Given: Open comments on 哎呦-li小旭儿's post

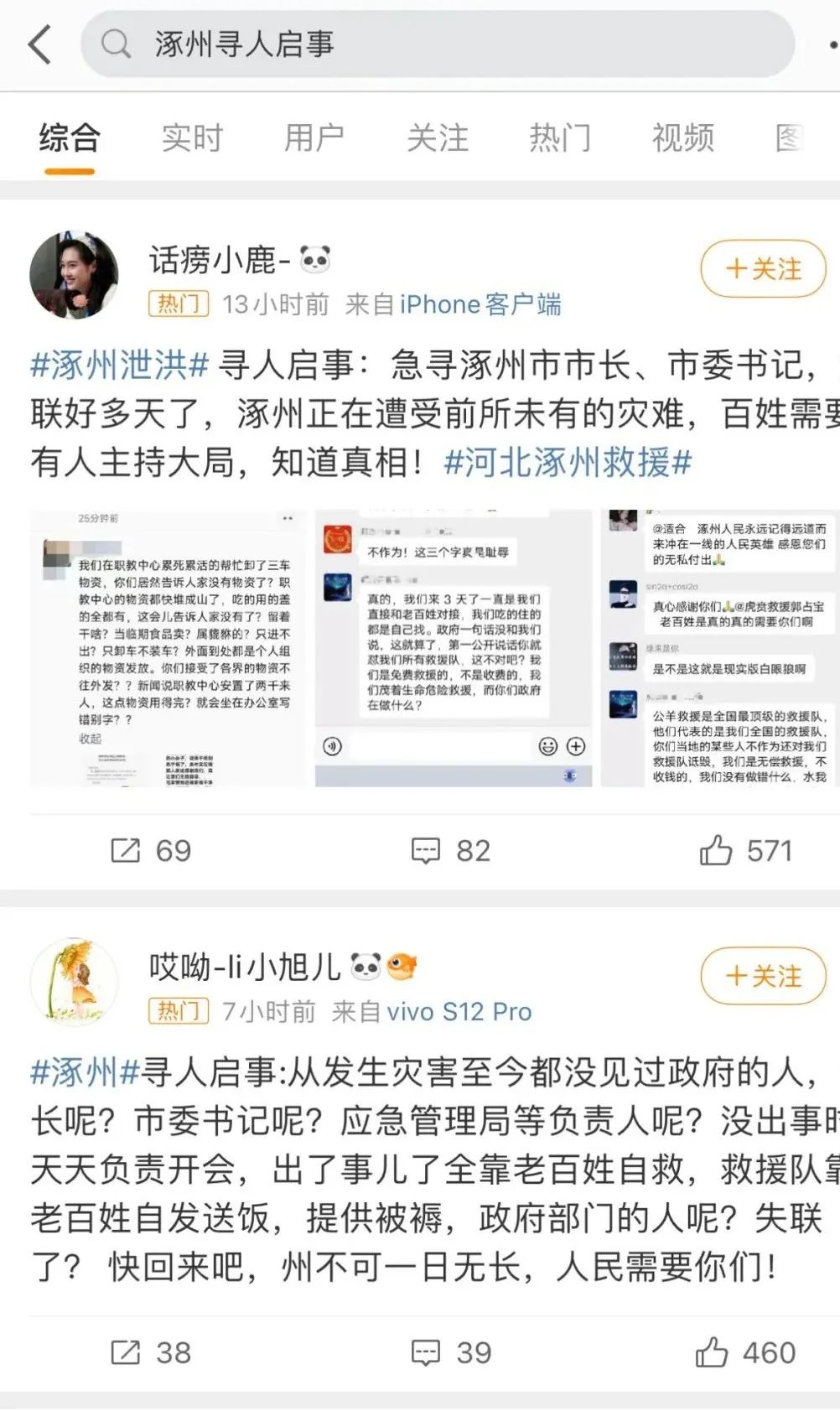Looking at the screenshot, I should click(x=451, y=1353).
